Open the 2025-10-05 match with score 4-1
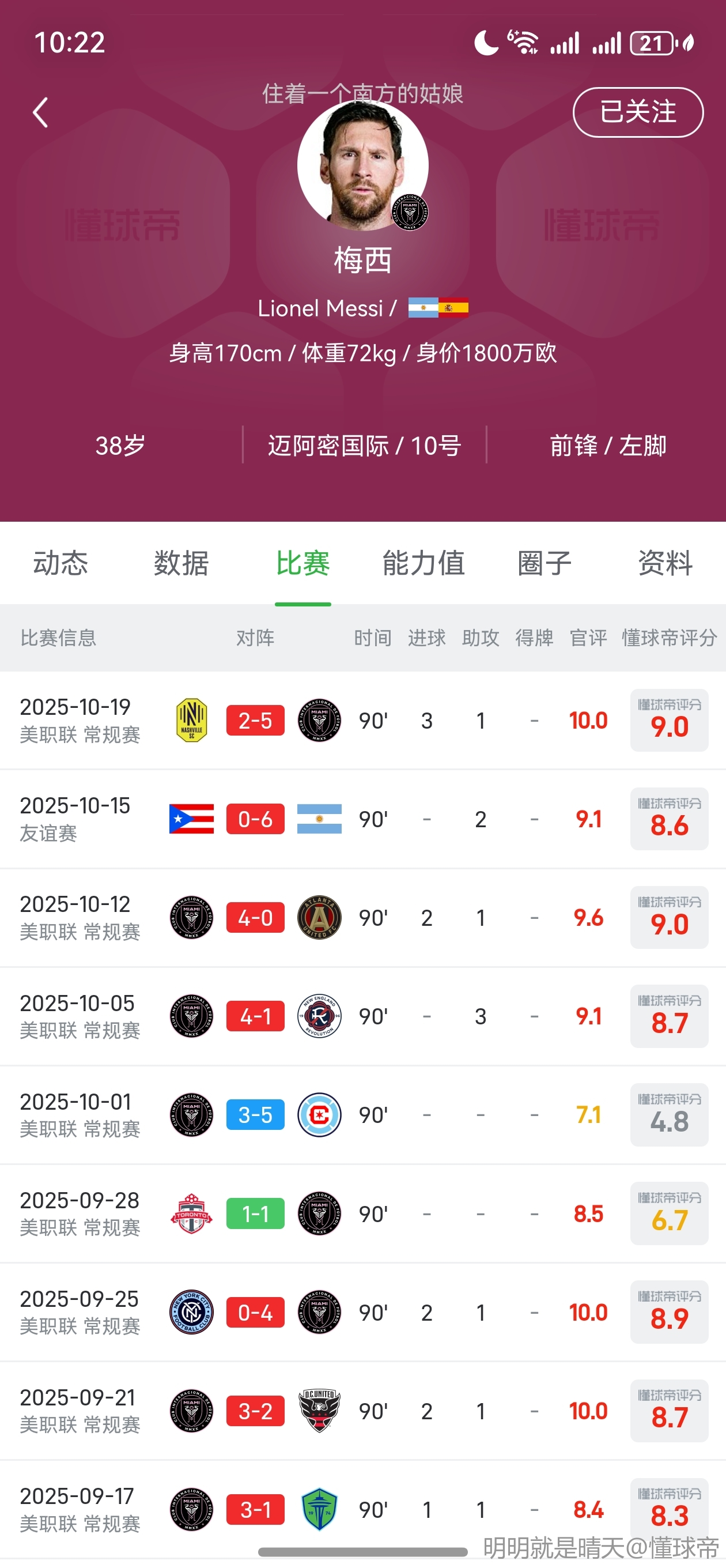The width and height of the screenshot is (726, 1568). tap(255, 1016)
